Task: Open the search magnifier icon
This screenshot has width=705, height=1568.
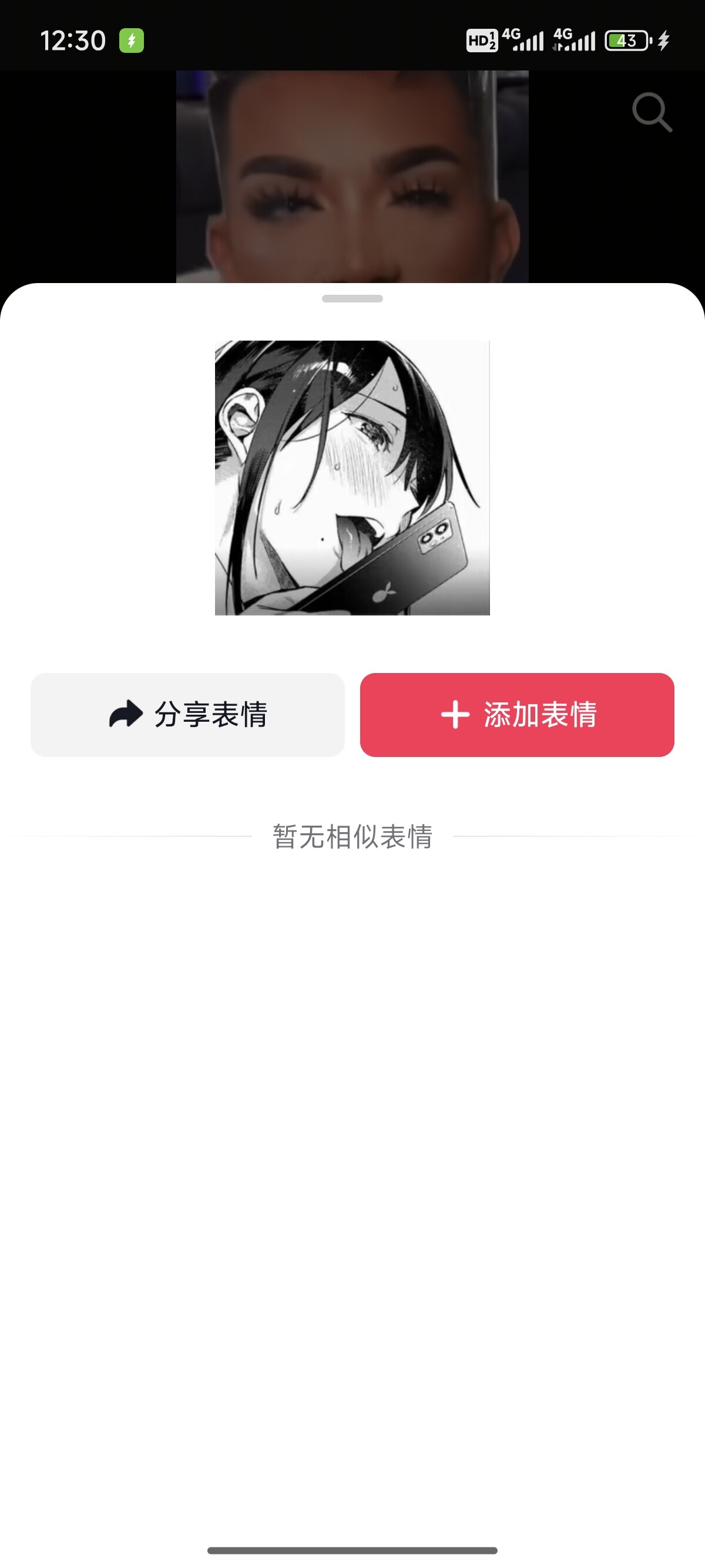Action: point(652,112)
